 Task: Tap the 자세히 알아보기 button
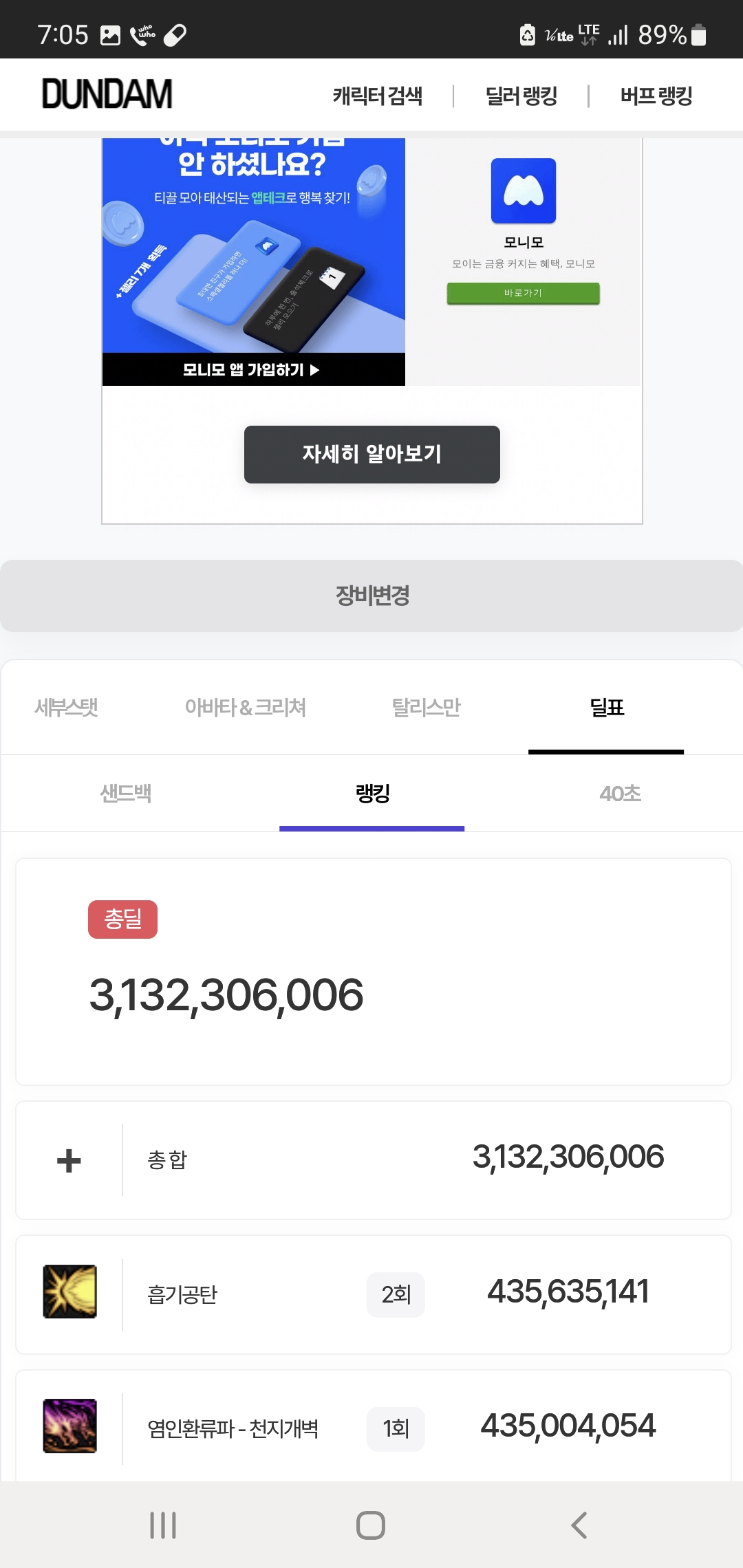371,454
